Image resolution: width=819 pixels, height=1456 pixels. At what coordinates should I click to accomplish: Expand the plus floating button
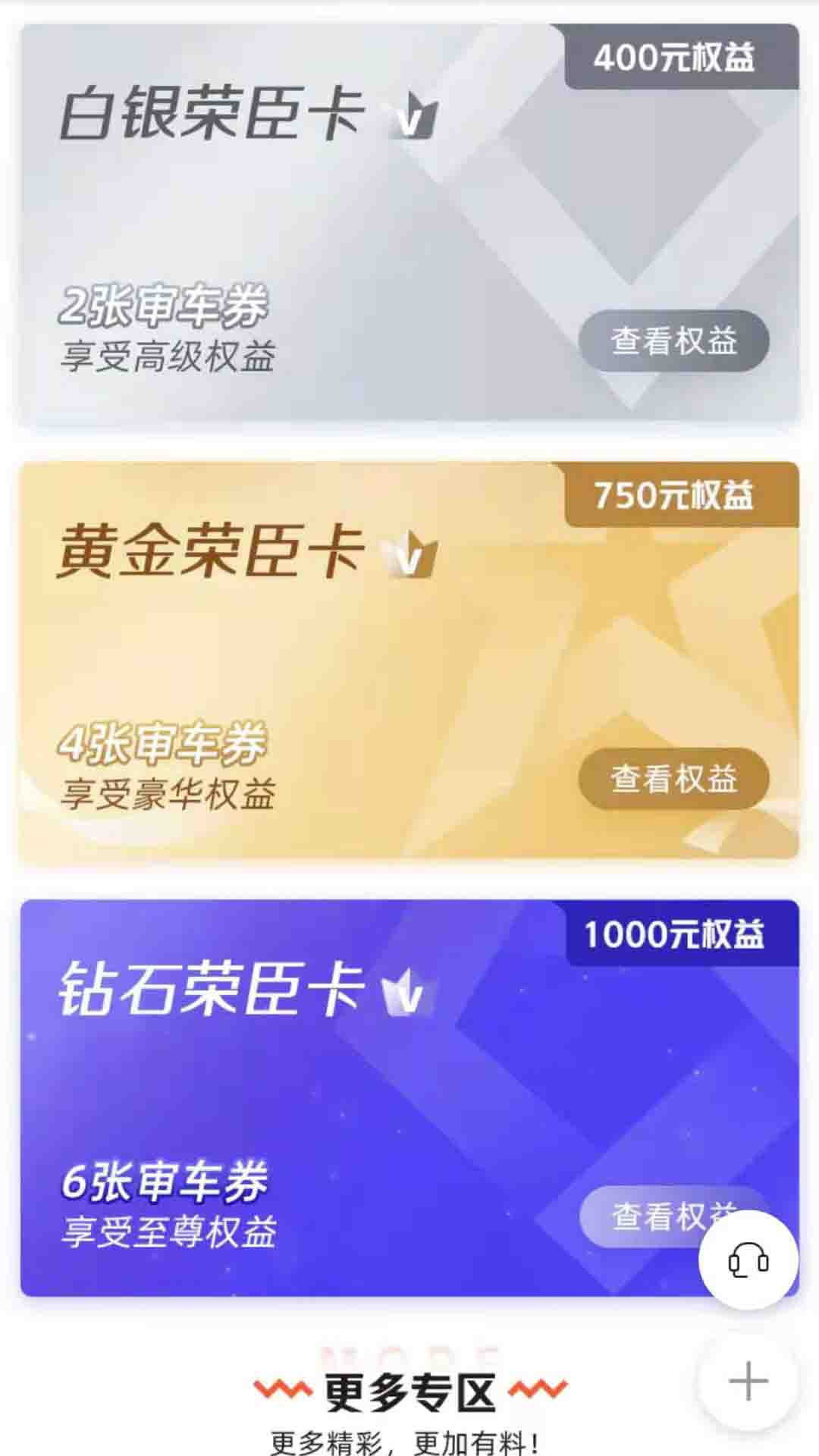point(748,1380)
